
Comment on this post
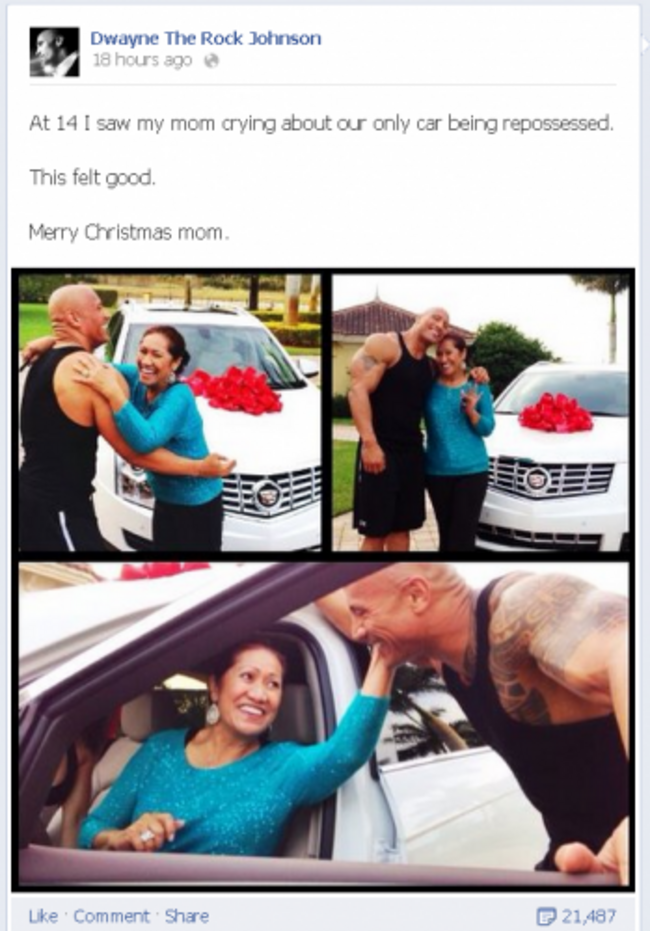tap(111, 915)
